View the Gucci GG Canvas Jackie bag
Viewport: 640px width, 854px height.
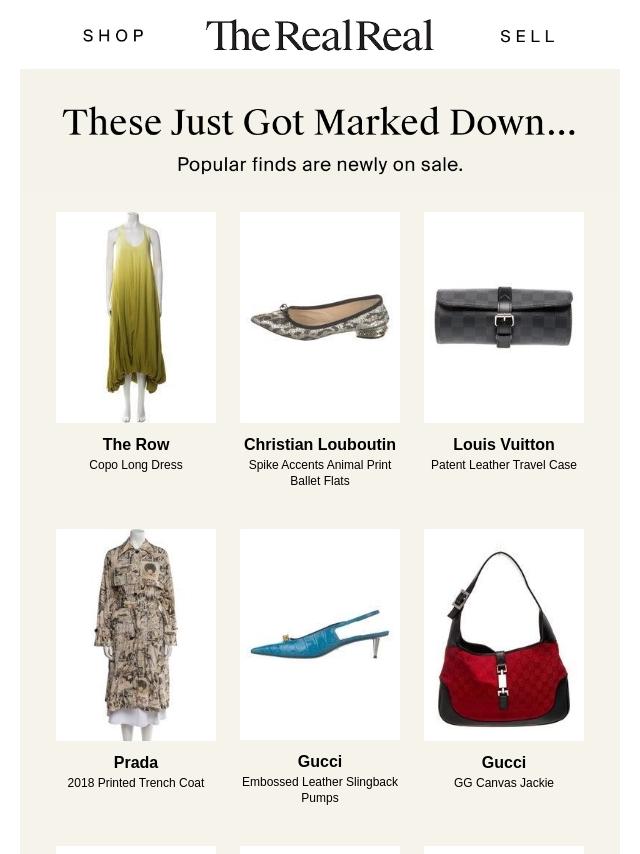point(504,634)
